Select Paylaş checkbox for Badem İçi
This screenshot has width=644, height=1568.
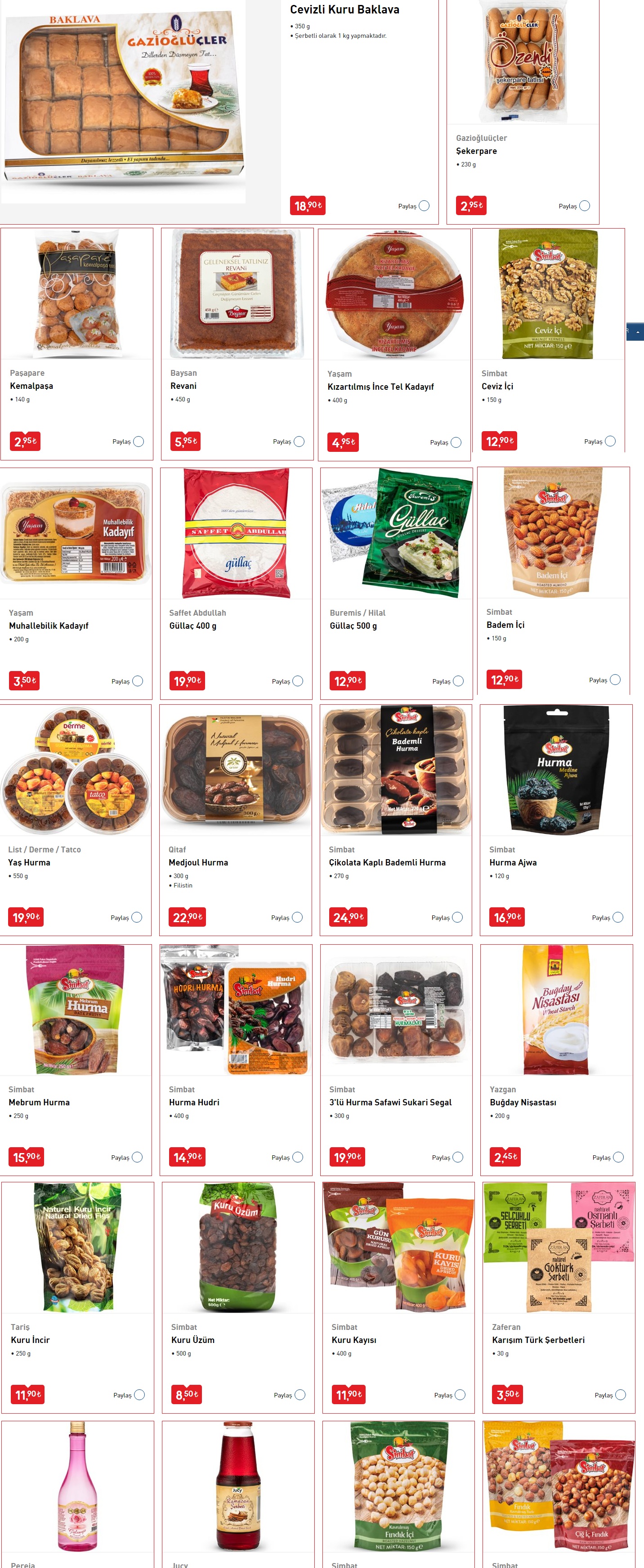[x=615, y=679]
